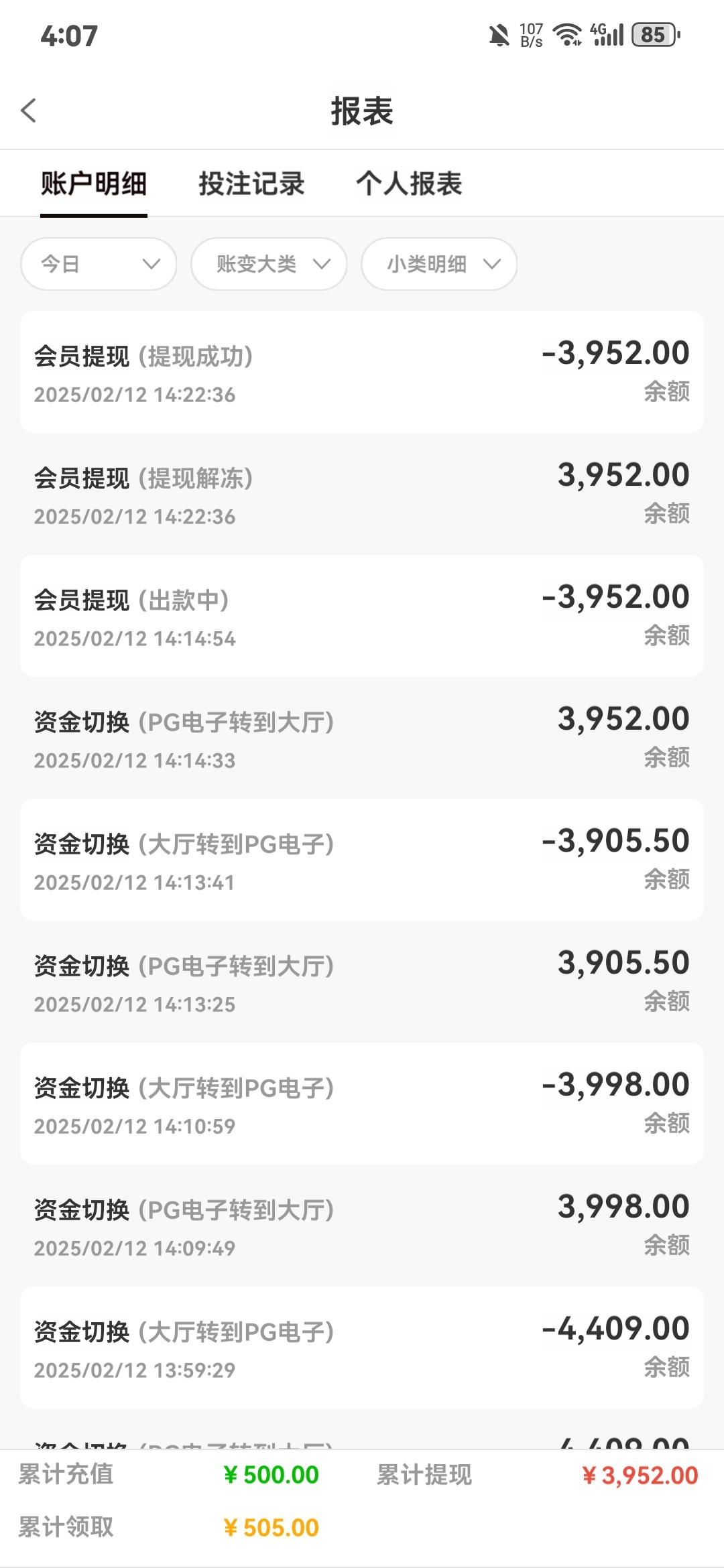The width and height of the screenshot is (724, 1568).
Task: Go back from the 报表 page
Action: (x=29, y=111)
